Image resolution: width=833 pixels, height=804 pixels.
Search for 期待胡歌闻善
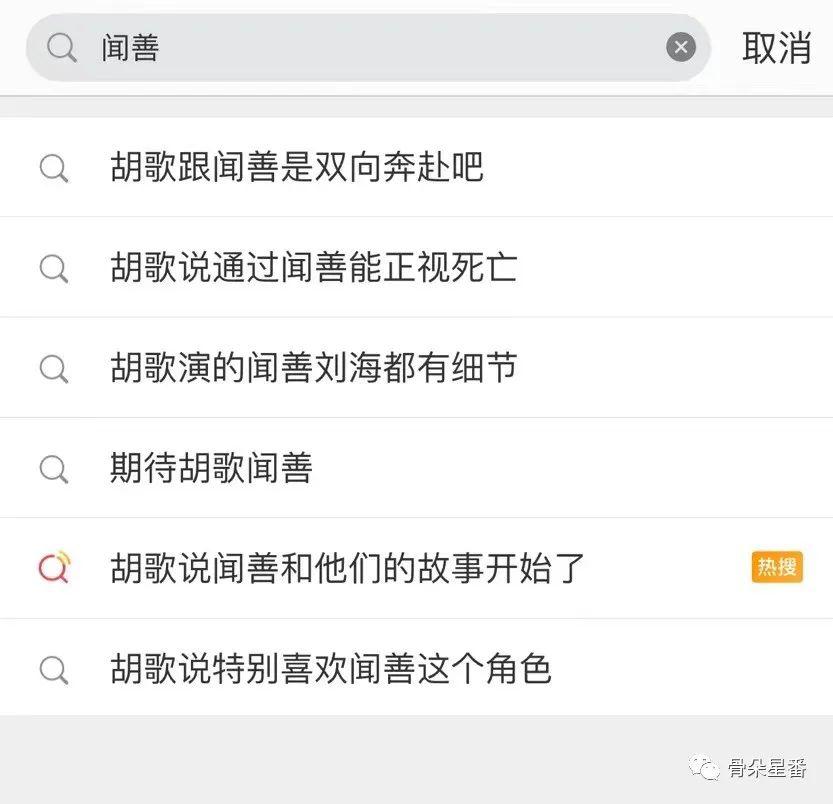tap(211, 467)
